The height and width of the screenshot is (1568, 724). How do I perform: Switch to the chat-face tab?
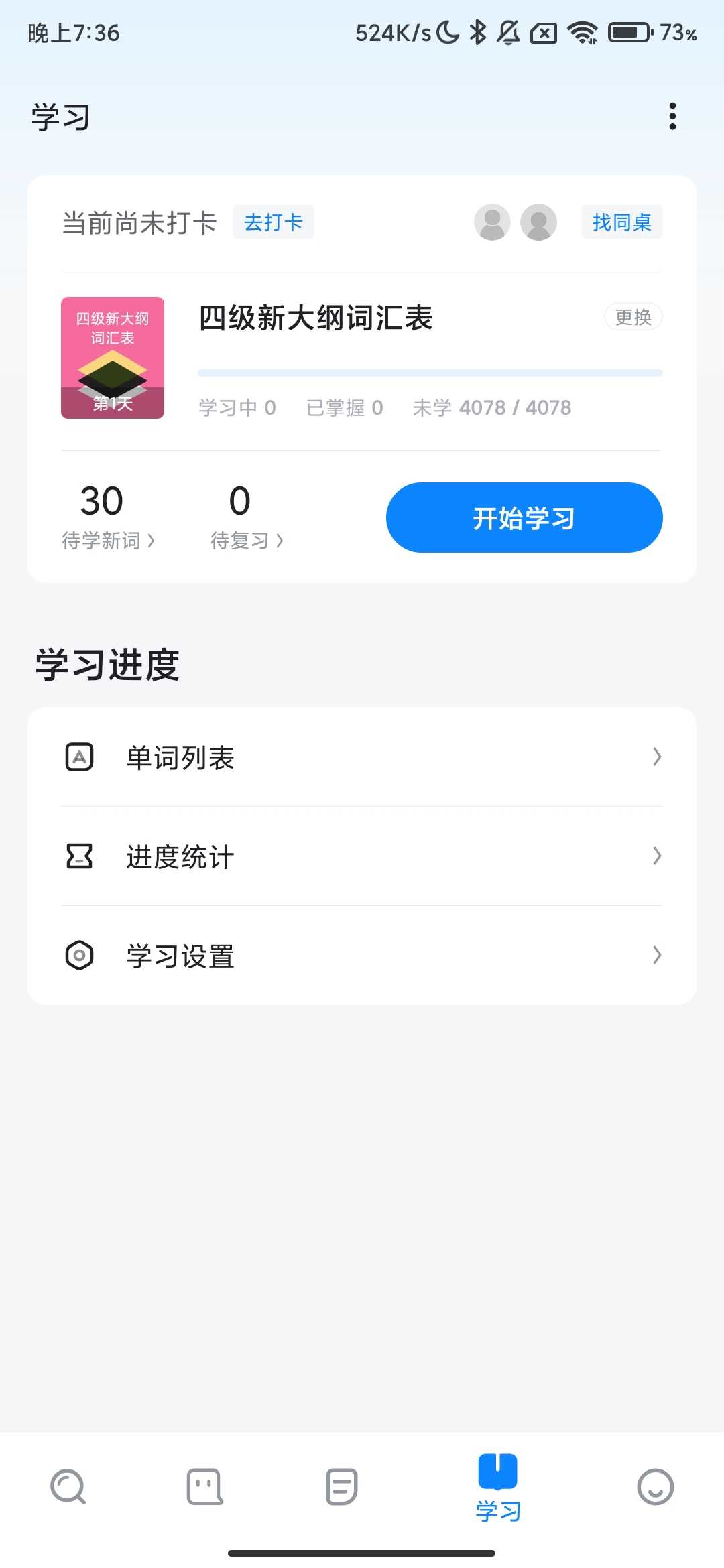pyautogui.click(x=204, y=1487)
